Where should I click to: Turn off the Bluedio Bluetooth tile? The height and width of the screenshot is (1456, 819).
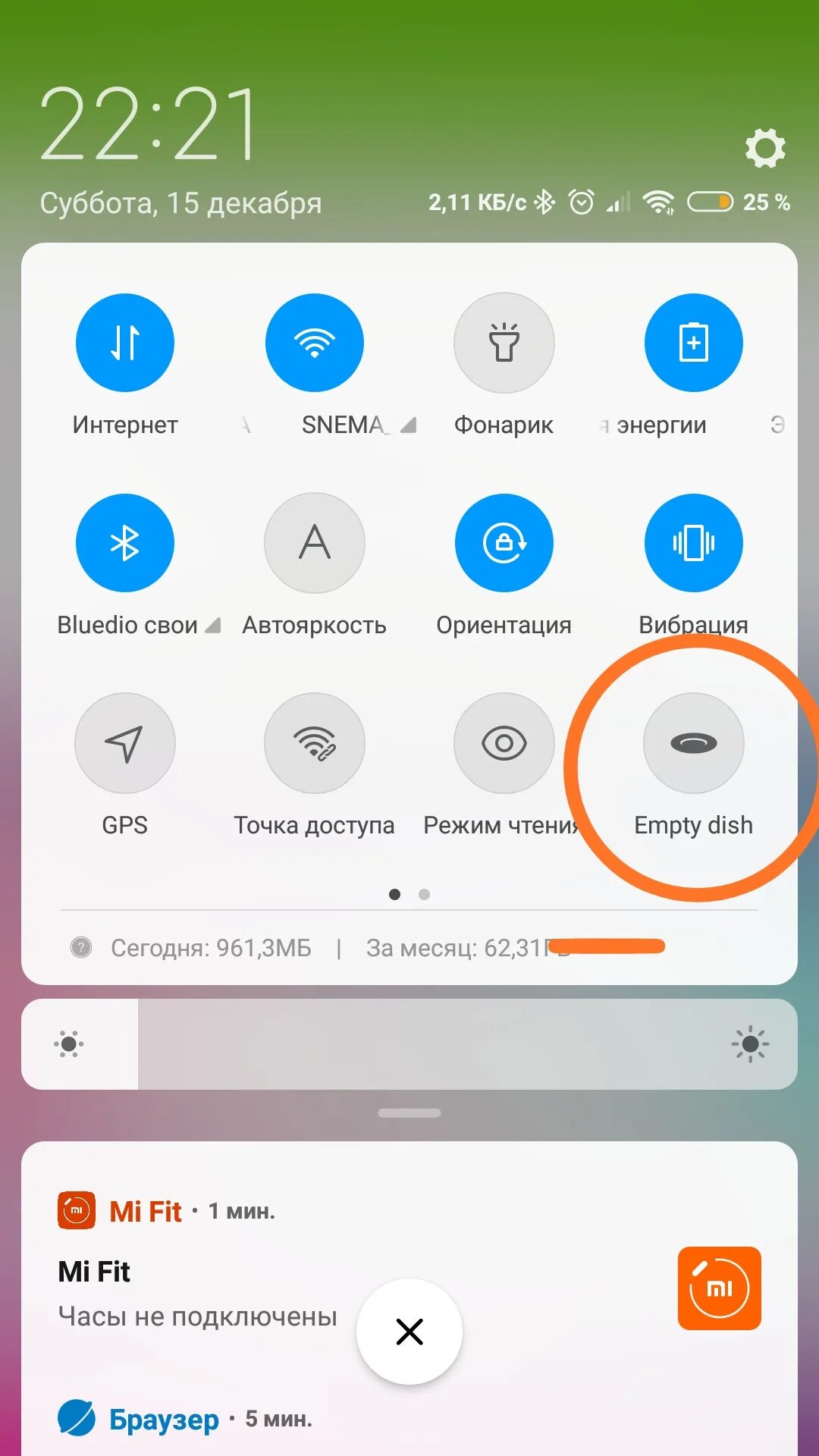pyautogui.click(x=125, y=543)
